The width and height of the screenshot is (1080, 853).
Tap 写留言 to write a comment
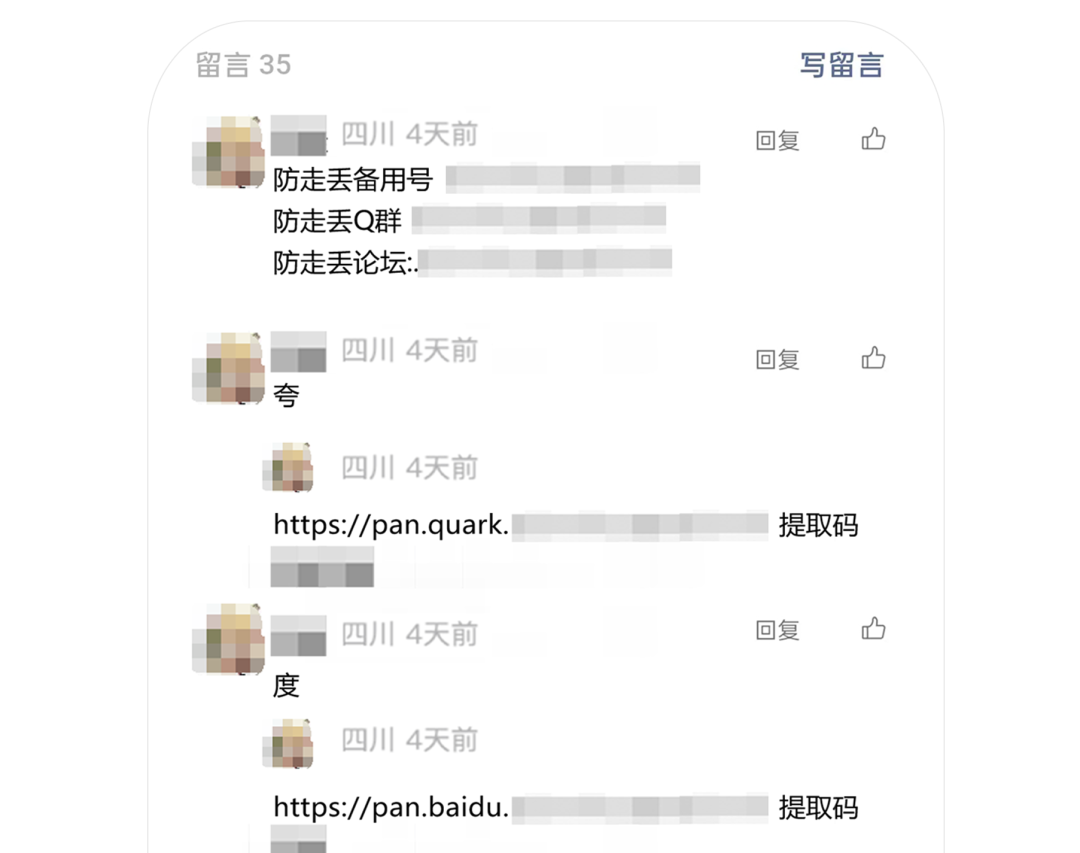[841, 66]
